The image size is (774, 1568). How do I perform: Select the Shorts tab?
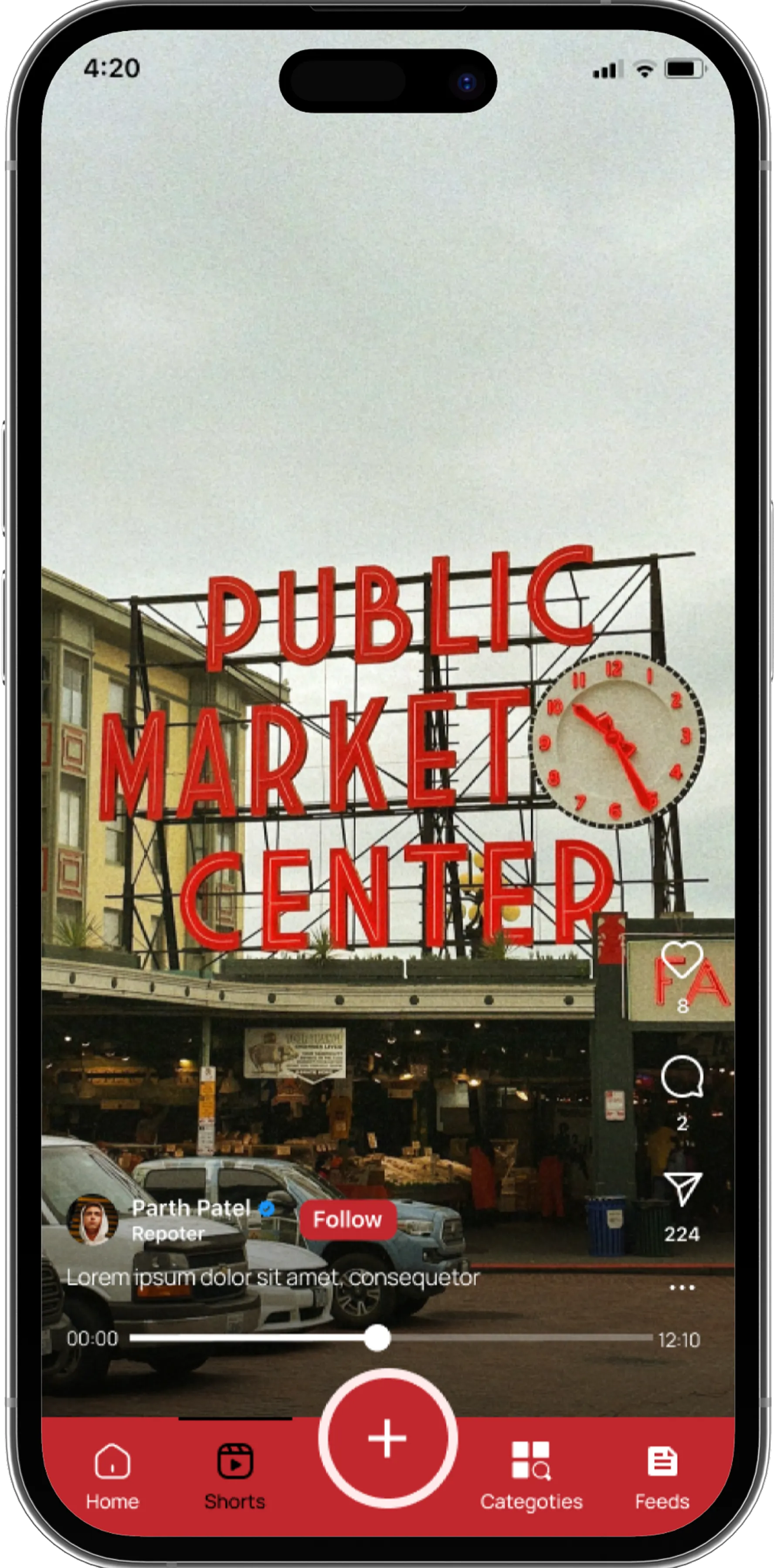coord(235,1473)
